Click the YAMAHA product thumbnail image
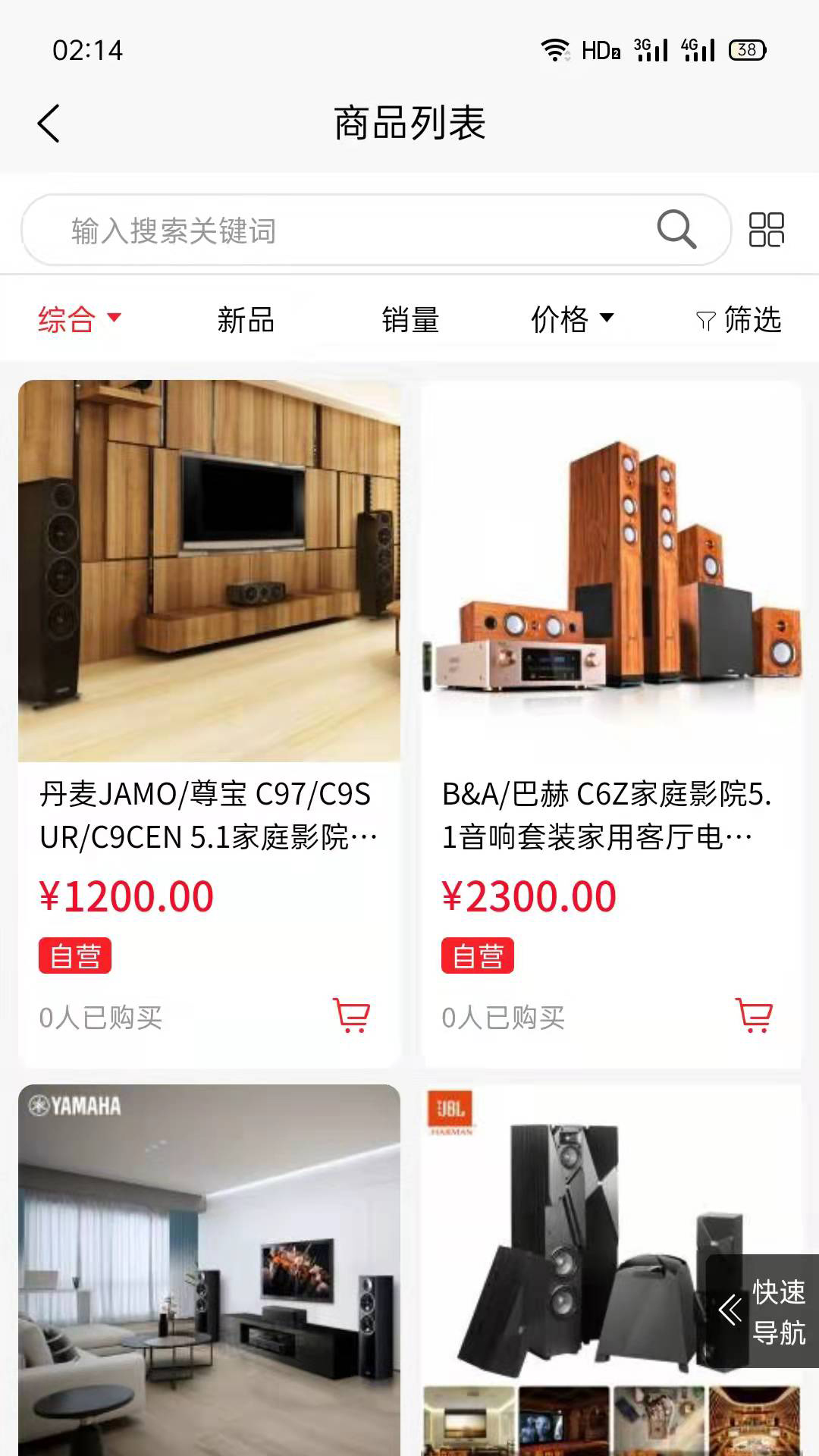The height and width of the screenshot is (1456, 819). tap(209, 1268)
